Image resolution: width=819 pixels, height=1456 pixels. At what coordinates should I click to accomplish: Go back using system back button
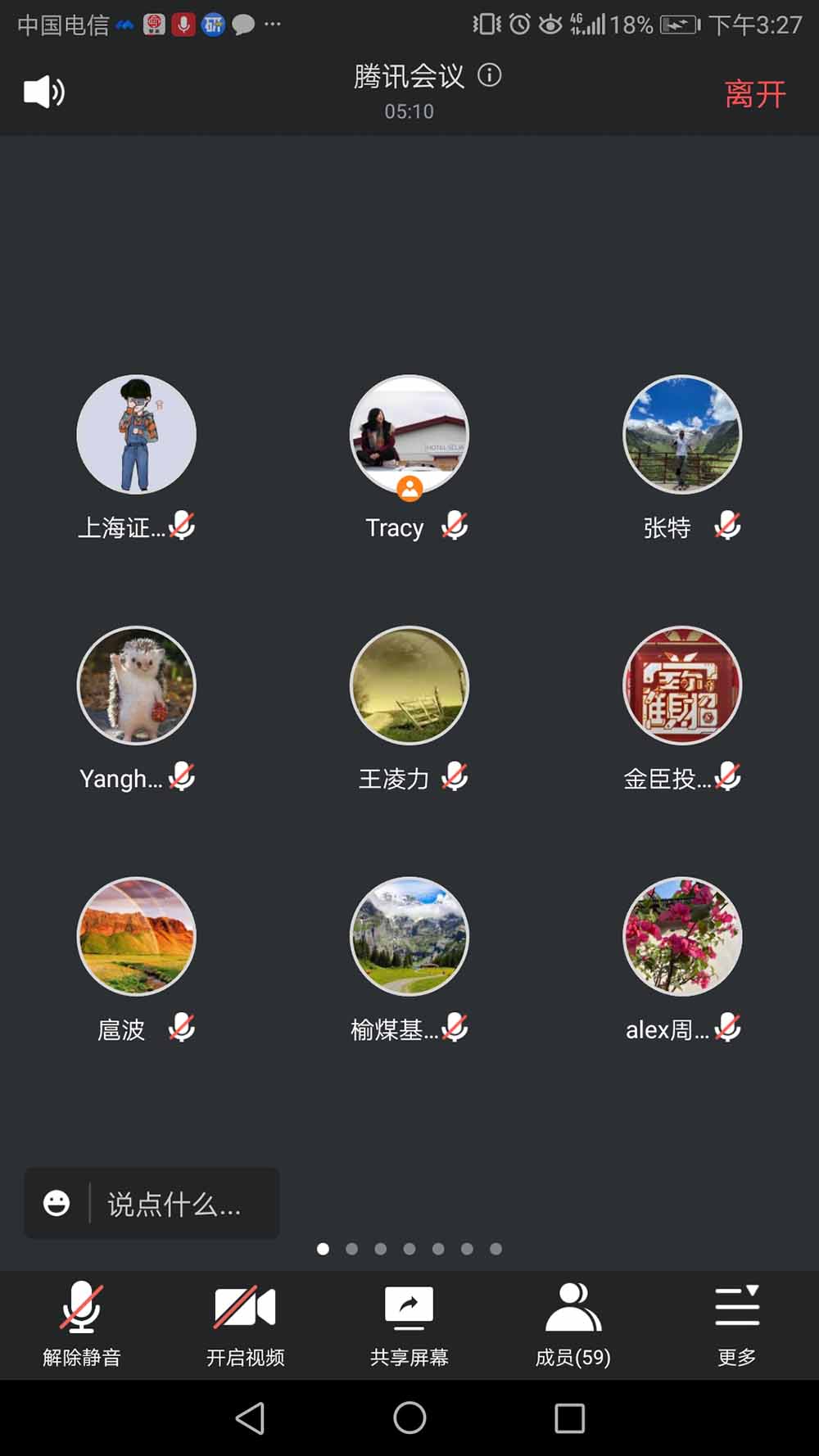click(250, 1418)
